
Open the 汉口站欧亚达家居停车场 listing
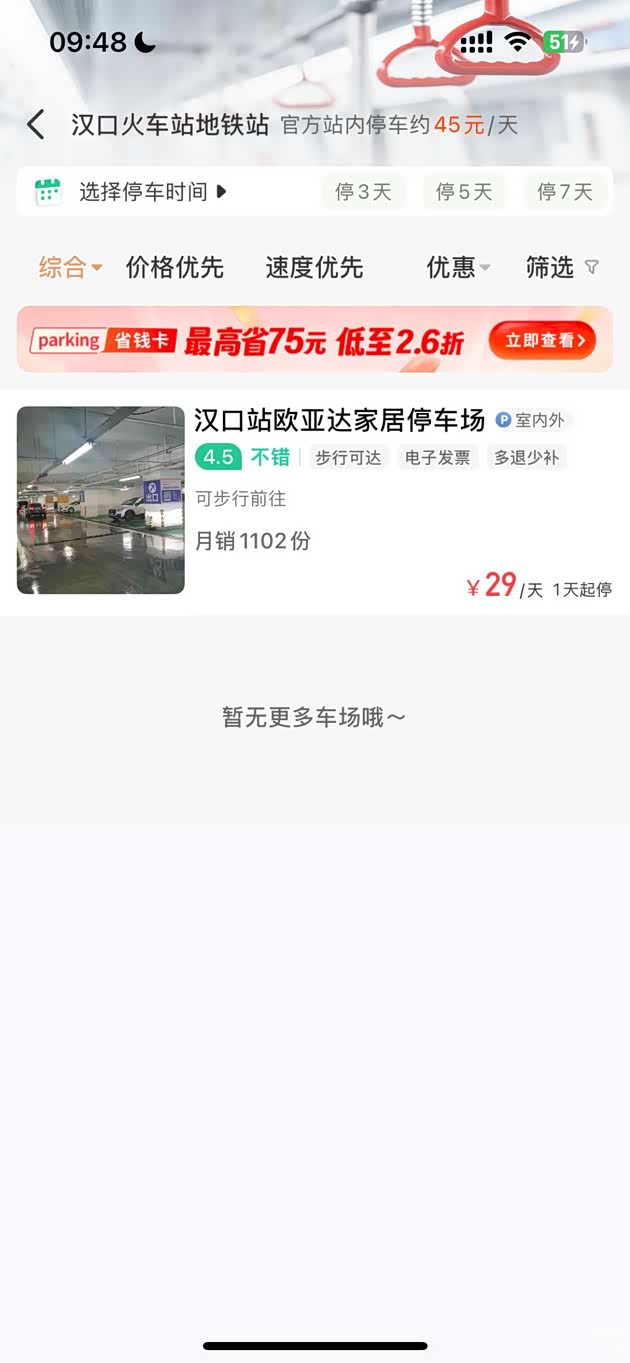[339, 420]
